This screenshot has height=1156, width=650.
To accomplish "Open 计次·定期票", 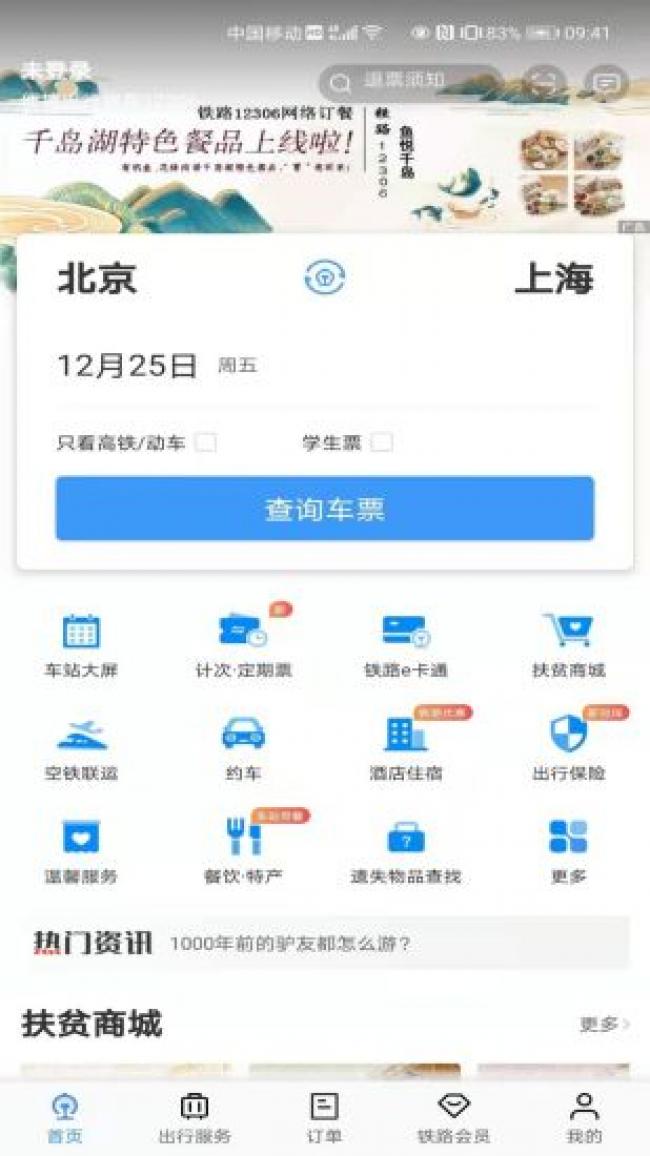I will pyautogui.click(x=243, y=646).
